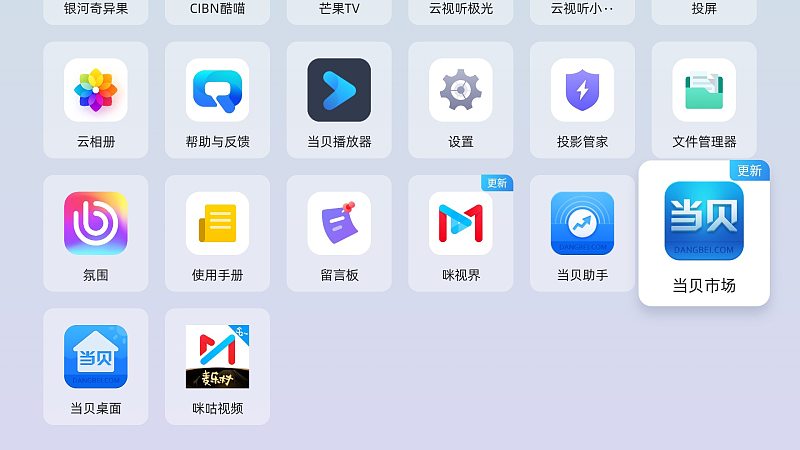Open 当贝助手 app
The width and height of the screenshot is (800, 450).
click(582, 233)
